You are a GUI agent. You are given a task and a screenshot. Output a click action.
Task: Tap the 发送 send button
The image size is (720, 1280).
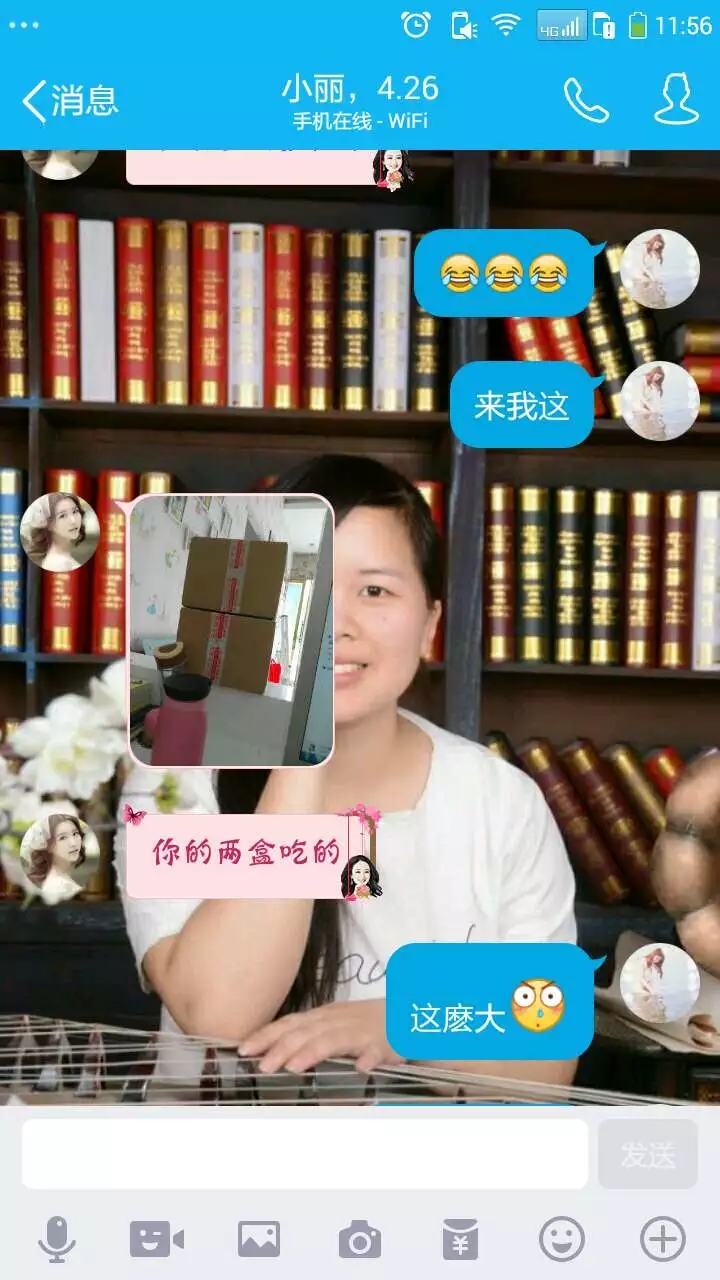click(647, 1153)
